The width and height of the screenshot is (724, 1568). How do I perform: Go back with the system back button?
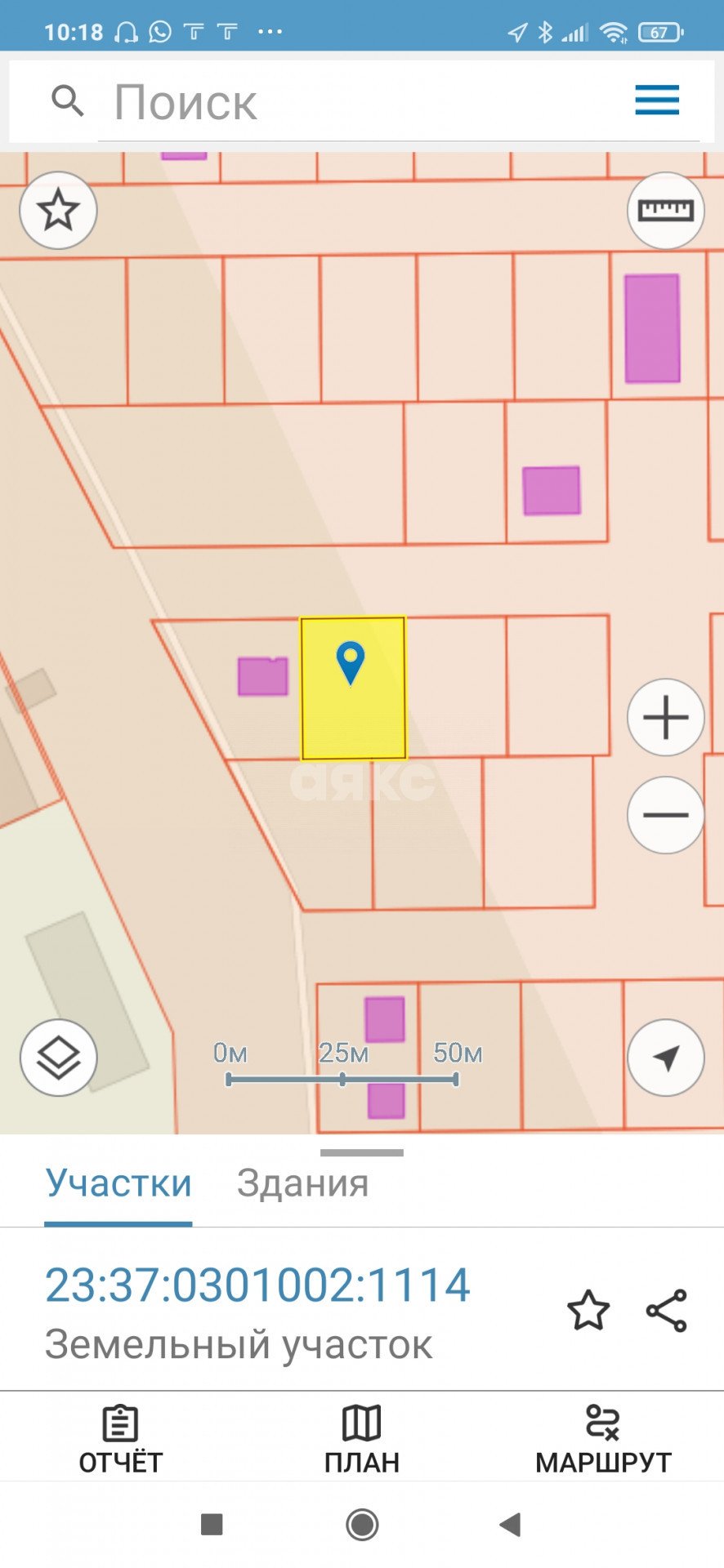tap(511, 1524)
